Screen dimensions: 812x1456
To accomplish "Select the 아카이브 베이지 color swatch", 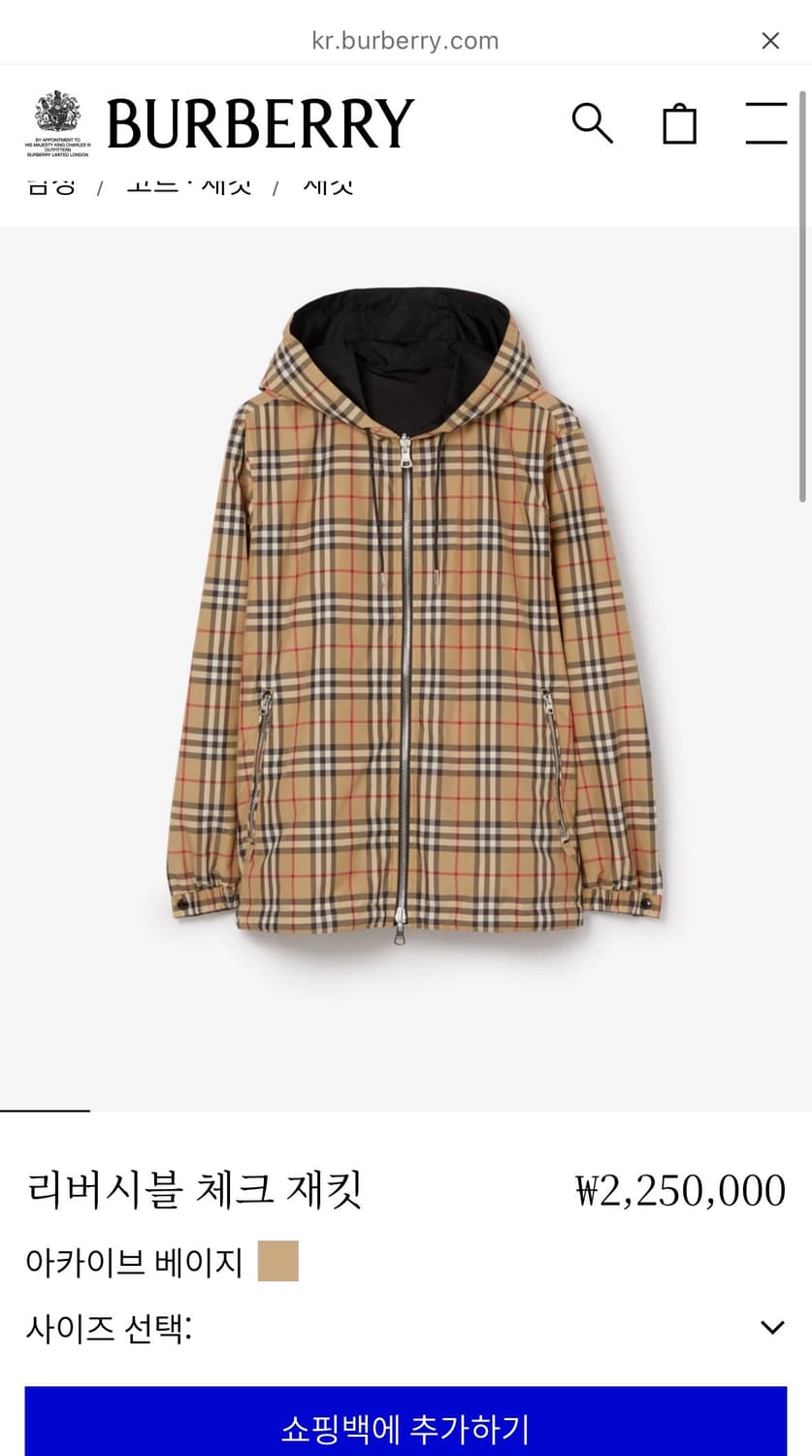I will [x=277, y=1261].
